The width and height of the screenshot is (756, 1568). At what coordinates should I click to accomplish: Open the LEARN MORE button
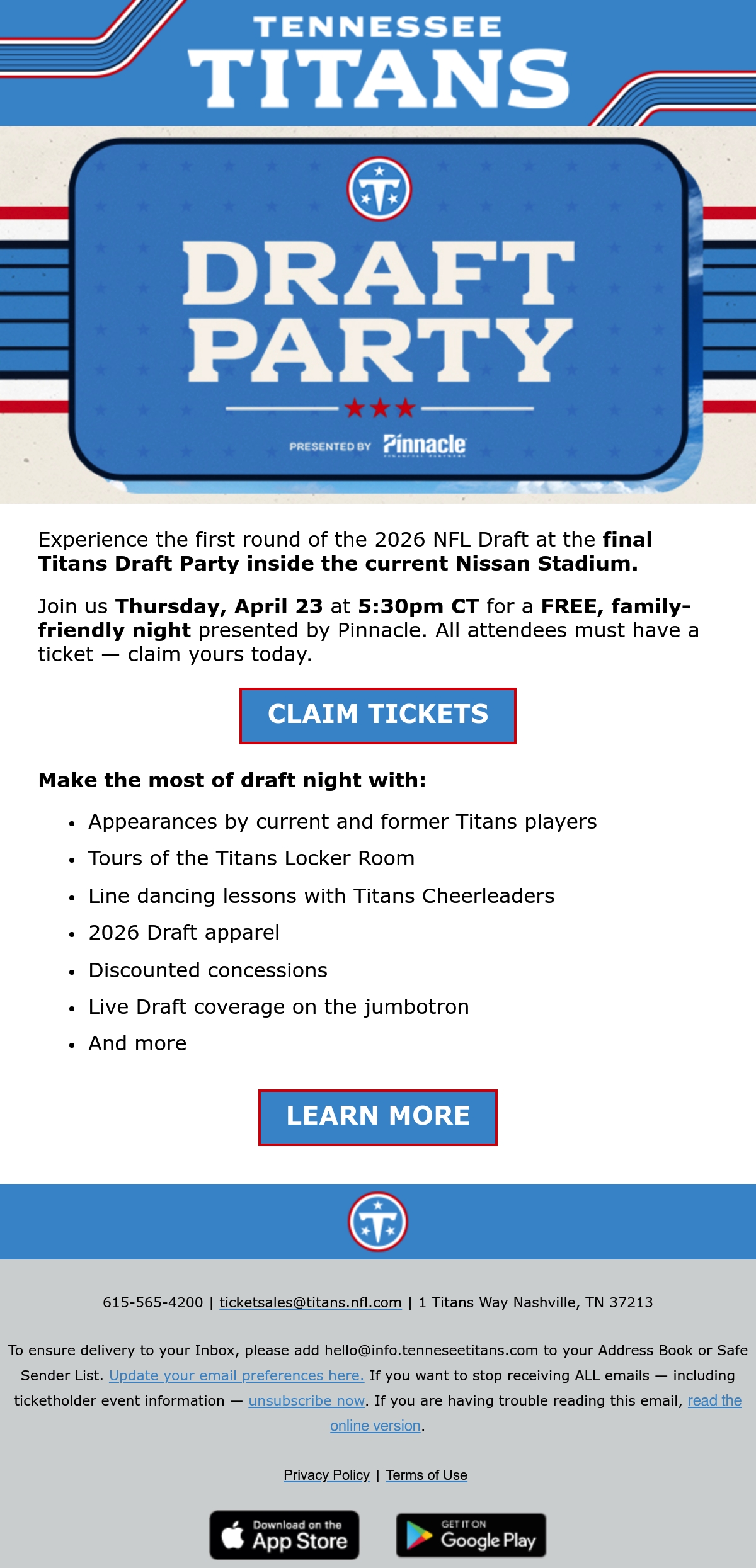click(378, 1117)
